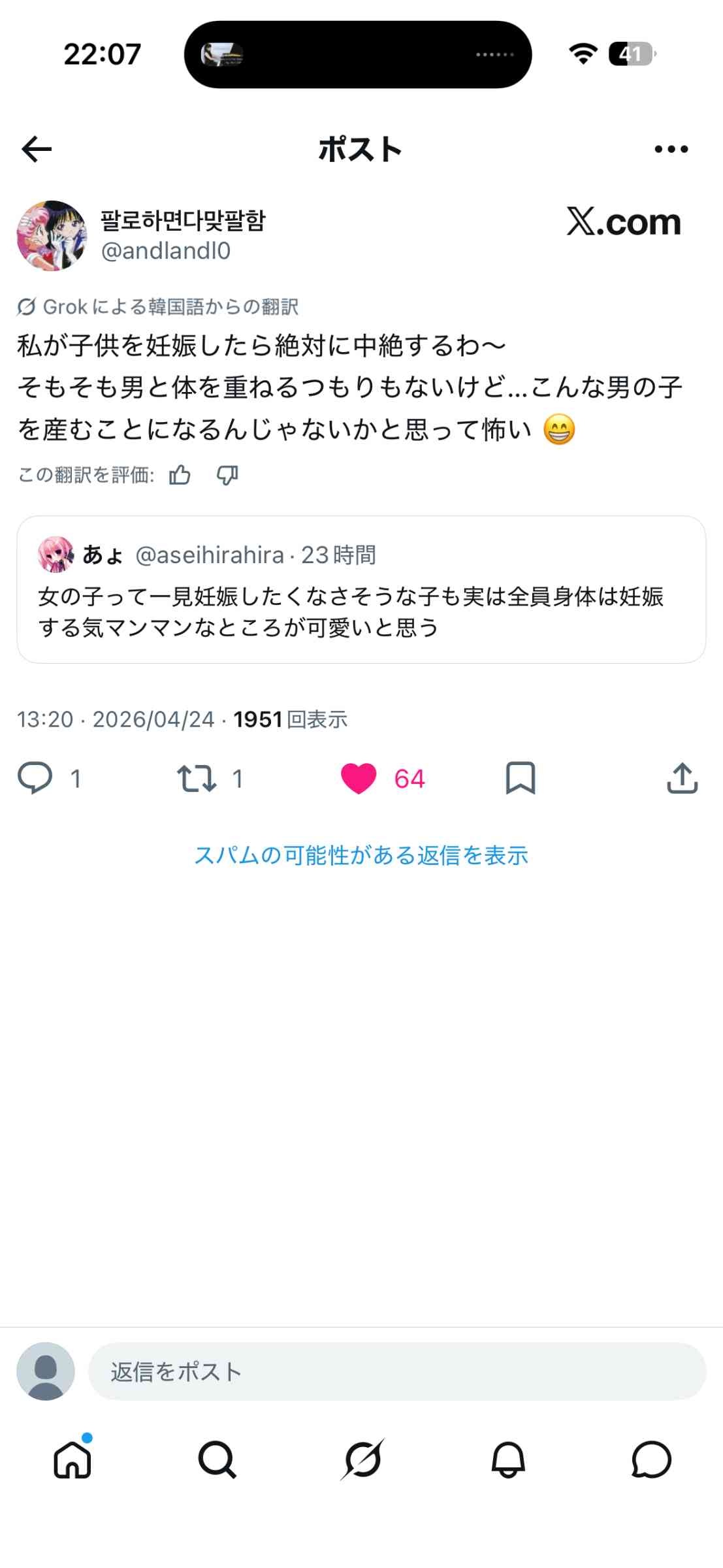Open the @andlandl0 profile avatar
This screenshot has width=723, height=1568.
pos(52,236)
